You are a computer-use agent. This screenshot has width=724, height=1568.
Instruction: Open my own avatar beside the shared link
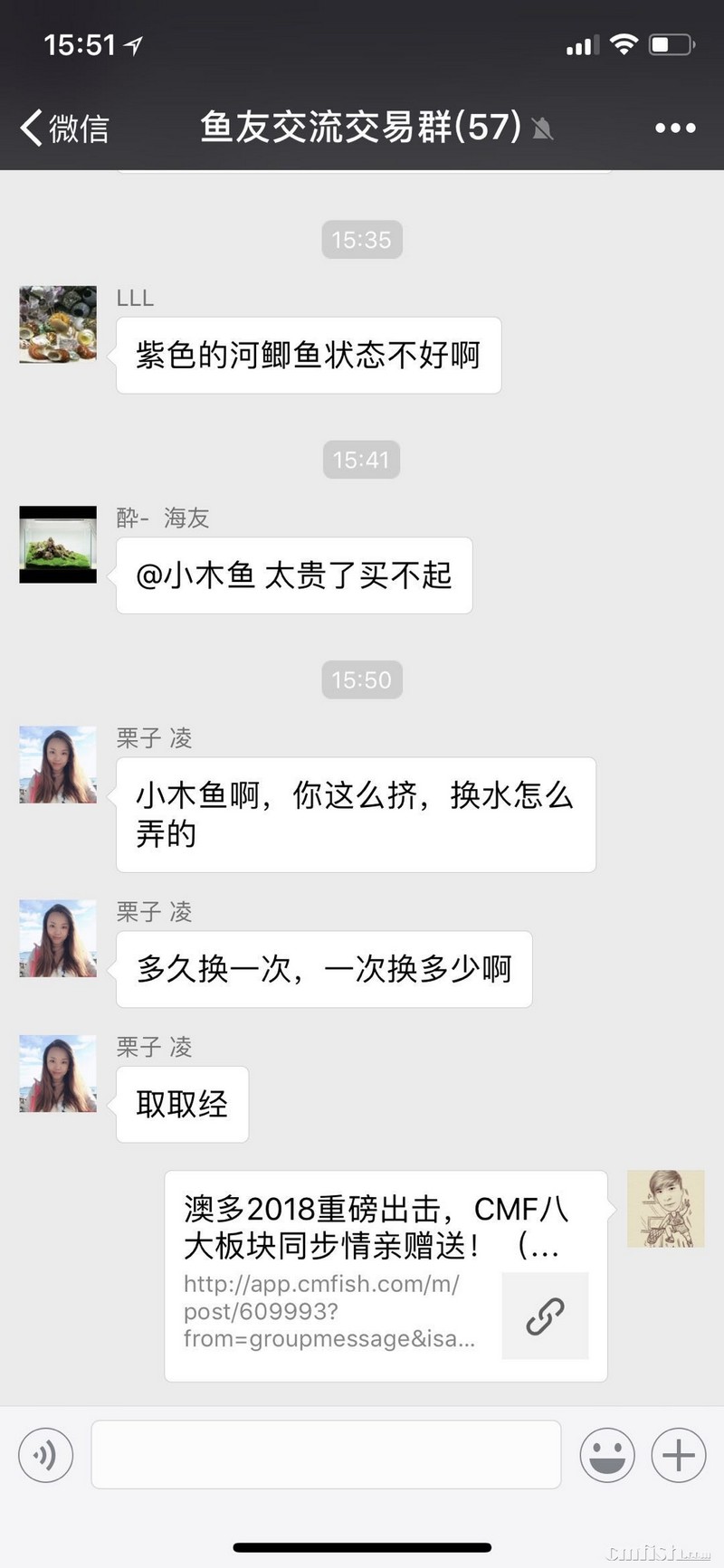(665, 1209)
